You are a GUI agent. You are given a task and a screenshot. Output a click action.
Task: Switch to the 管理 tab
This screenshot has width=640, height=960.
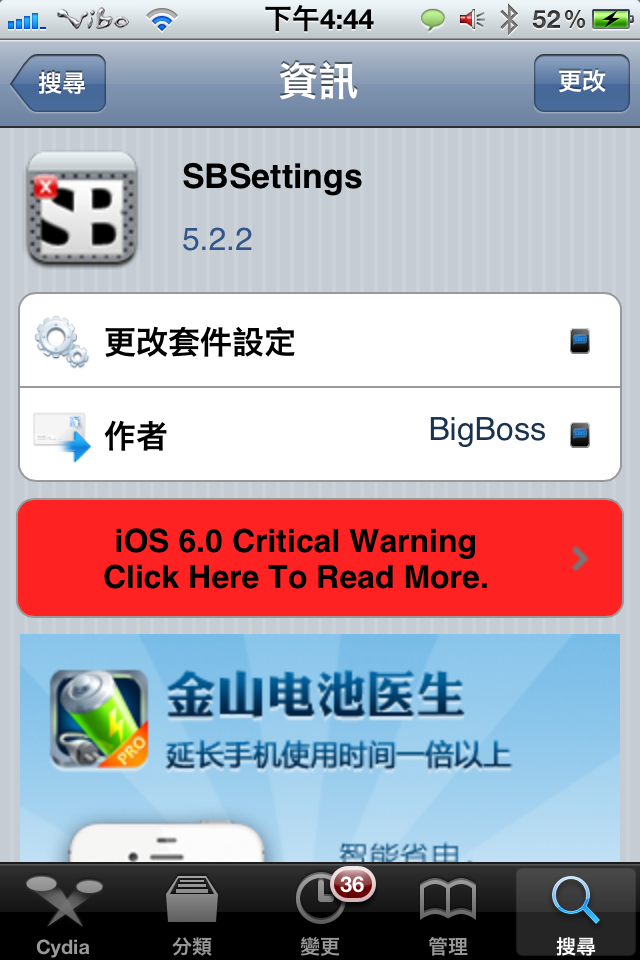coord(447,913)
